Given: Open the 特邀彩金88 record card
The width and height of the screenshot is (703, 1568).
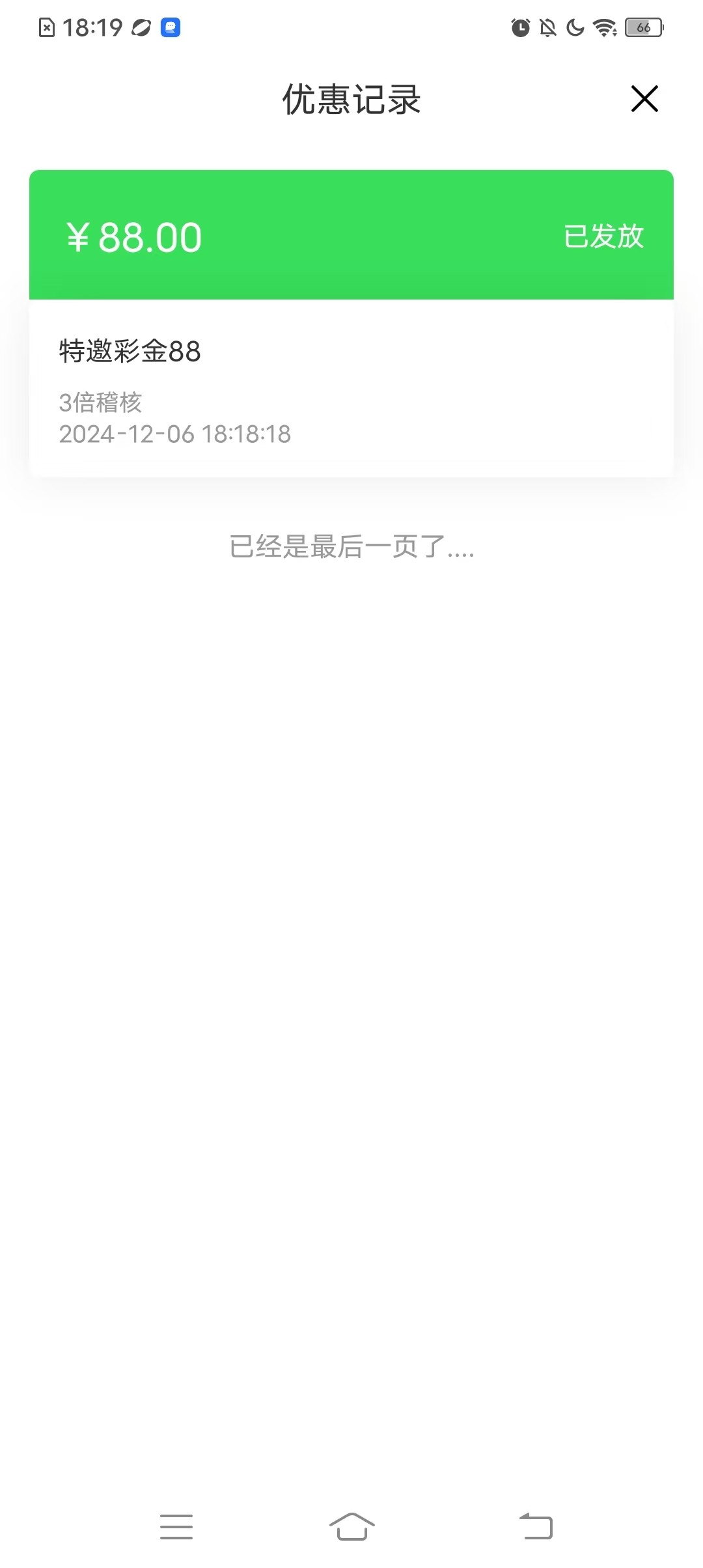Looking at the screenshot, I should click(x=351, y=324).
